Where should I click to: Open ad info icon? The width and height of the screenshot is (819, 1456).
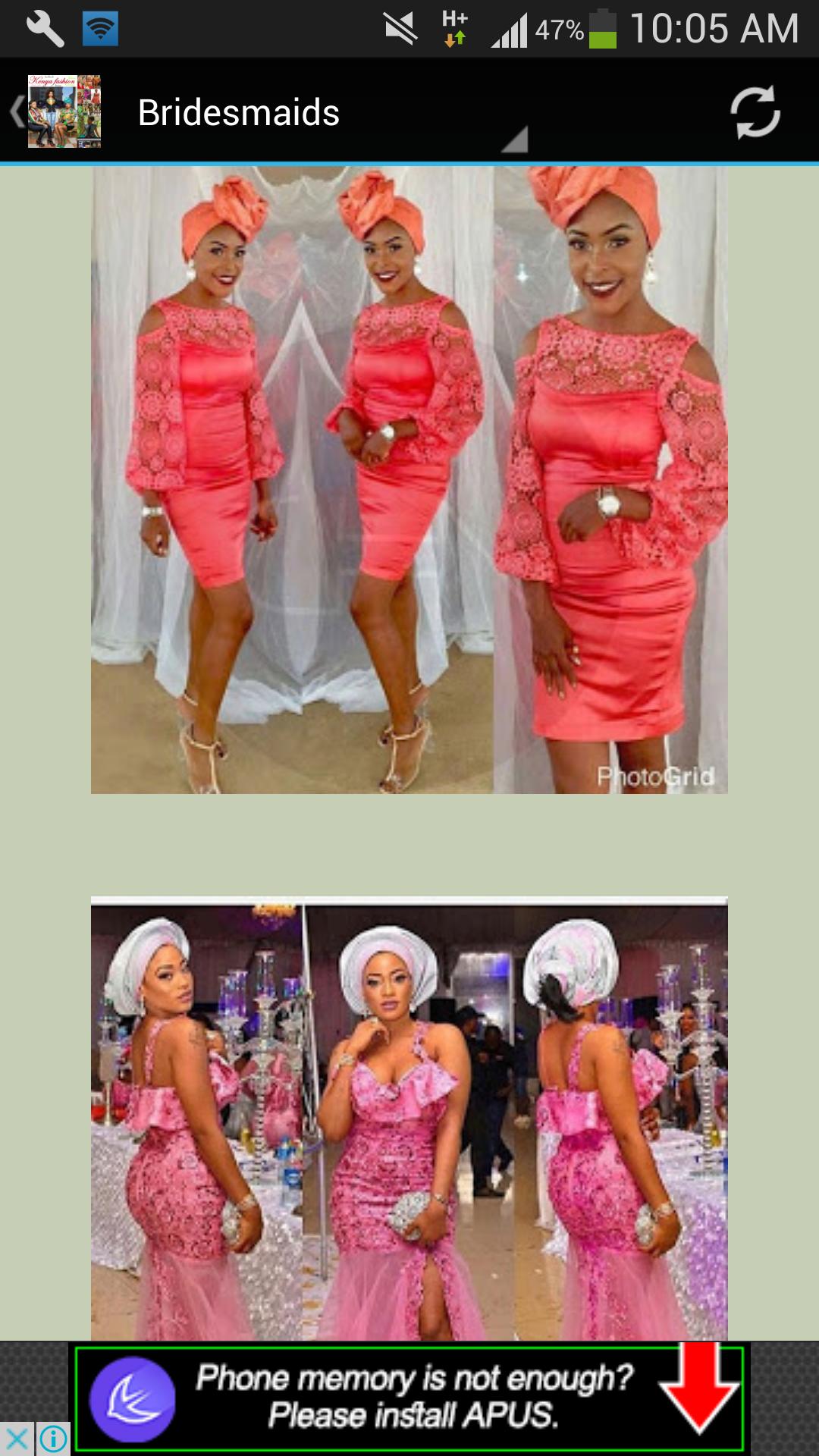click(53, 1439)
